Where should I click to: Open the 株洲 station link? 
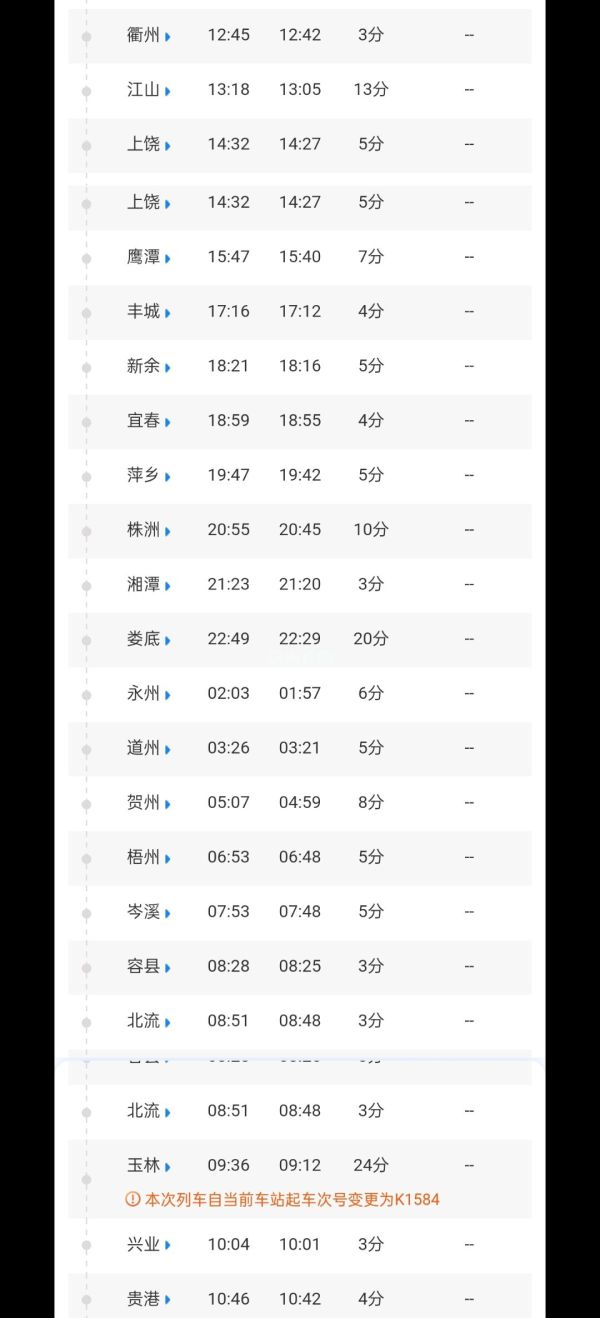(148, 530)
